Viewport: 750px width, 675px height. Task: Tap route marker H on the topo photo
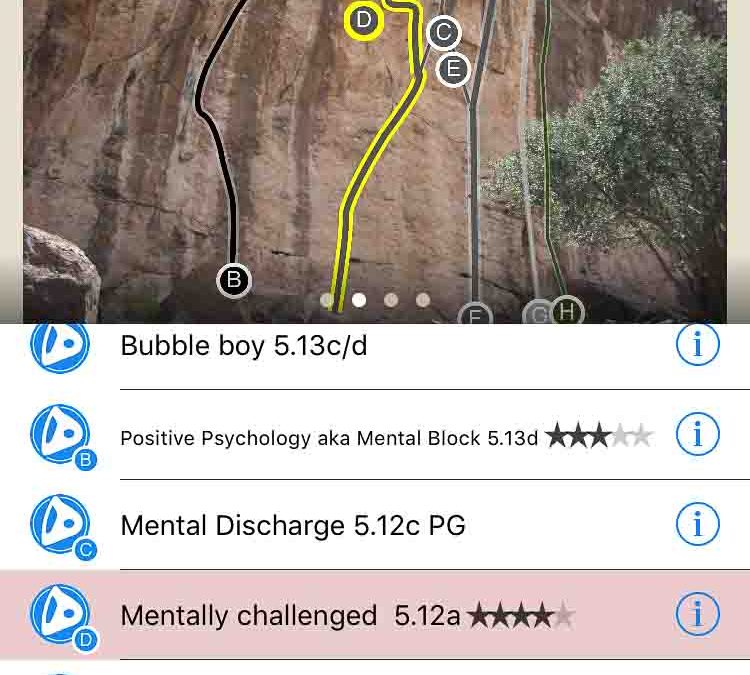tap(567, 311)
